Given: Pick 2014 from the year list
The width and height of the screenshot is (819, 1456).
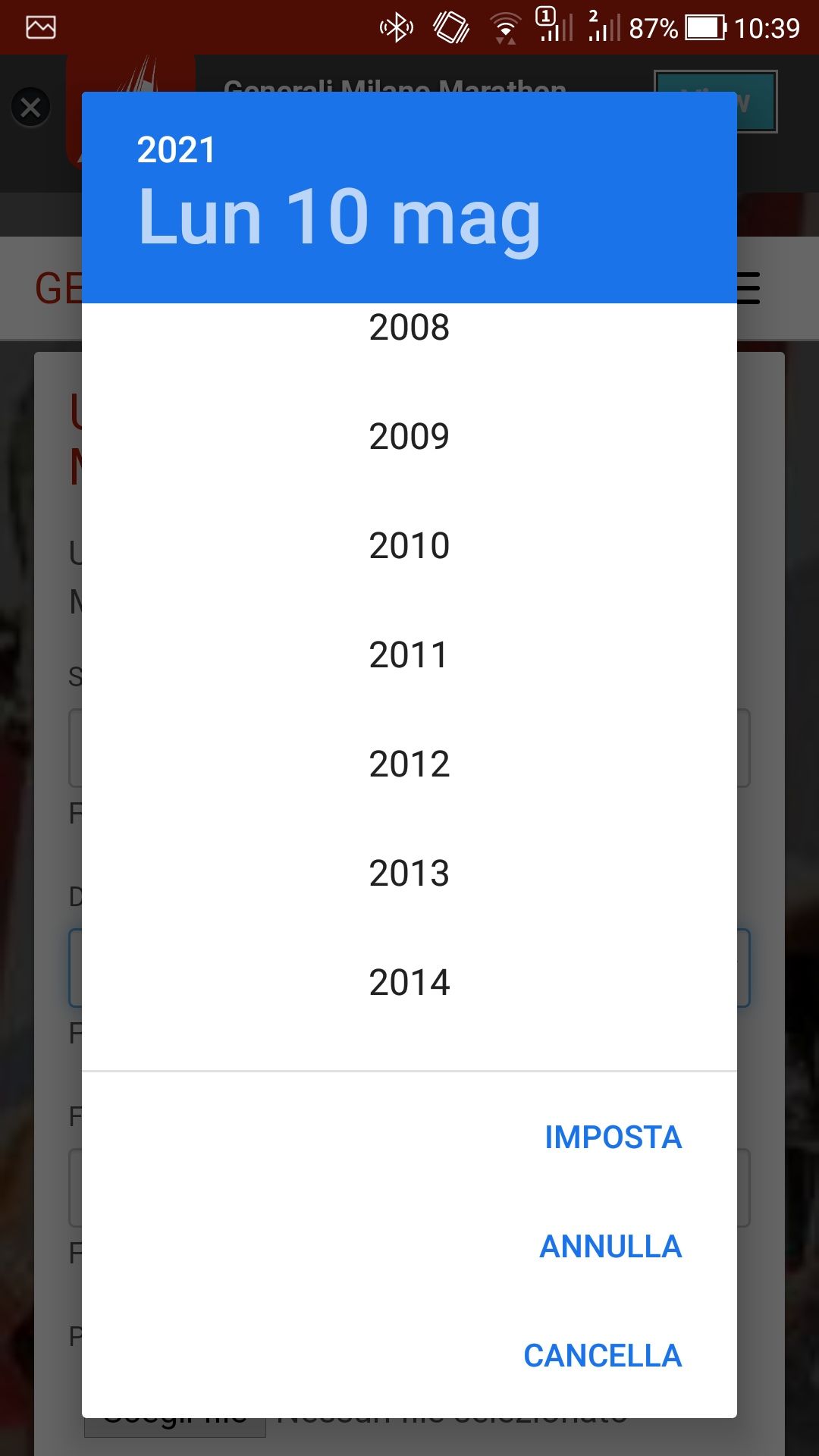Looking at the screenshot, I should click(x=409, y=982).
